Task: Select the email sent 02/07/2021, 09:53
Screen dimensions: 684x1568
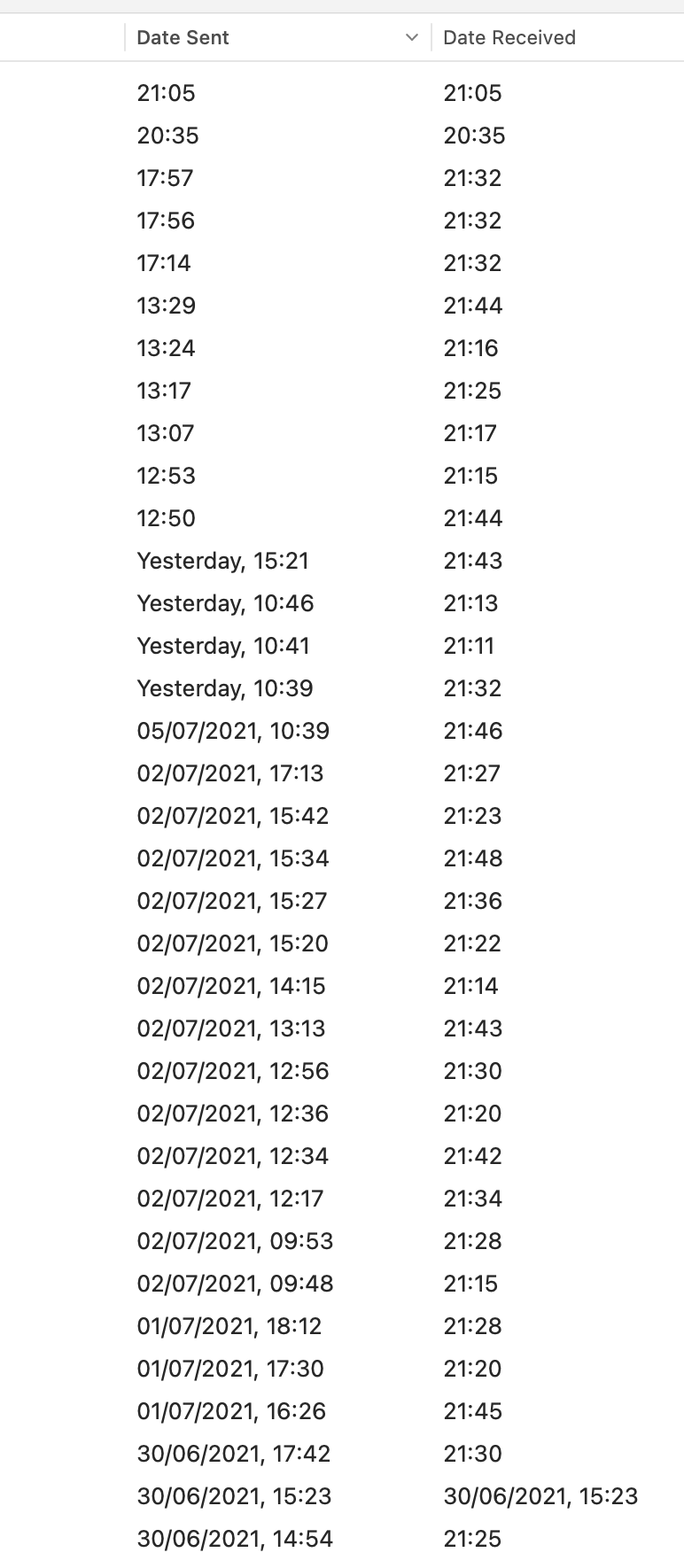Action: (235, 1241)
